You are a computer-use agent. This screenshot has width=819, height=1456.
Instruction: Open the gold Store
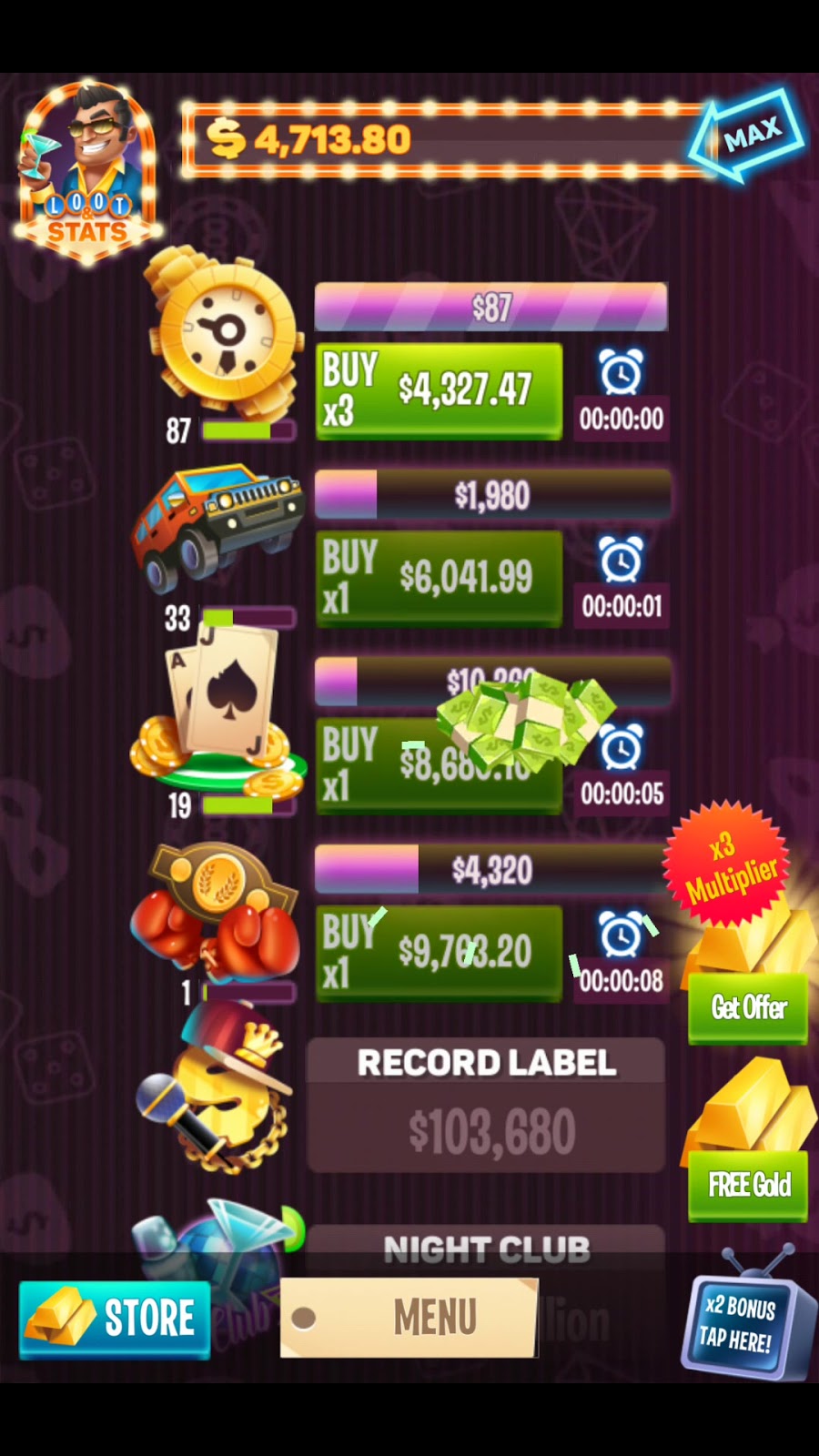(x=115, y=1318)
